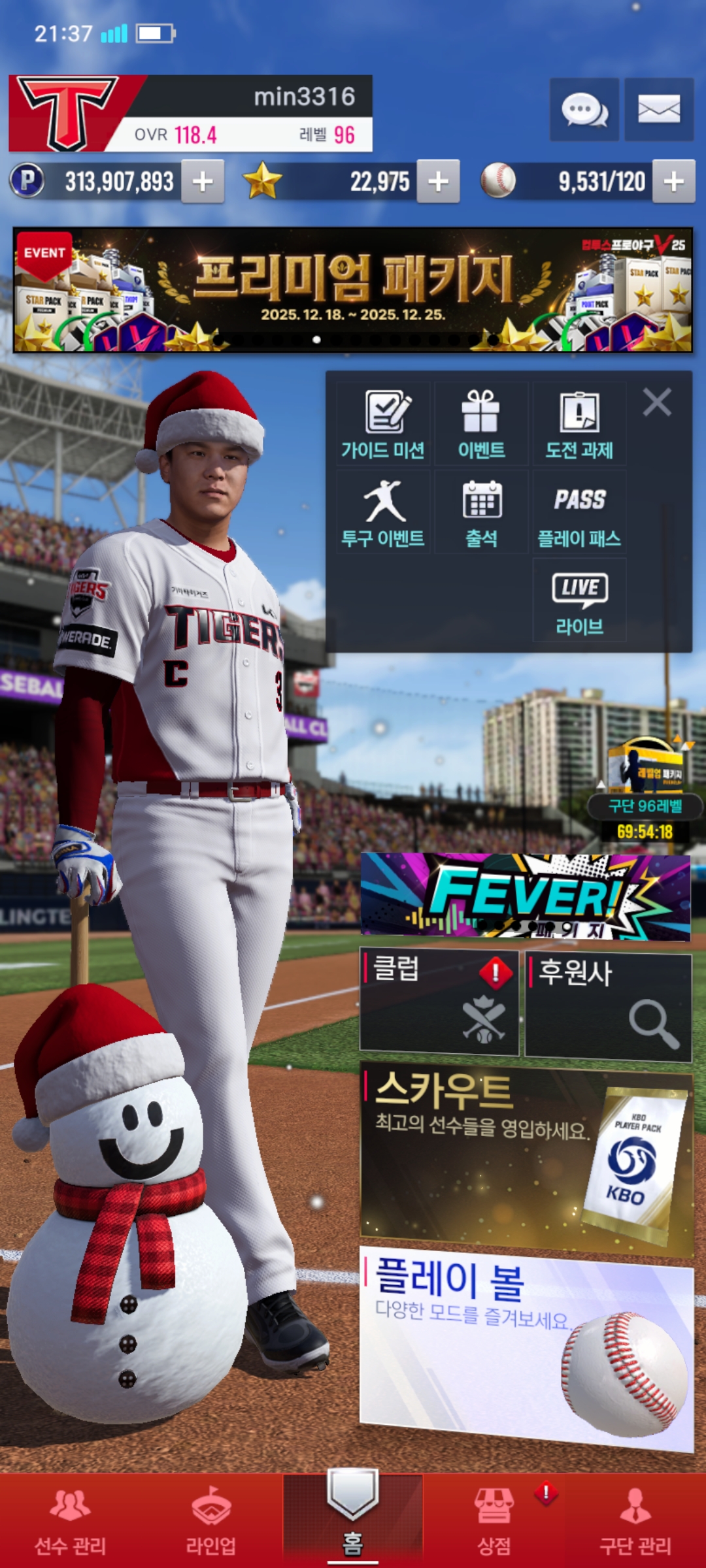Open the chat bubbles icon
Viewport: 706px width, 1568px height.
pyautogui.click(x=584, y=110)
